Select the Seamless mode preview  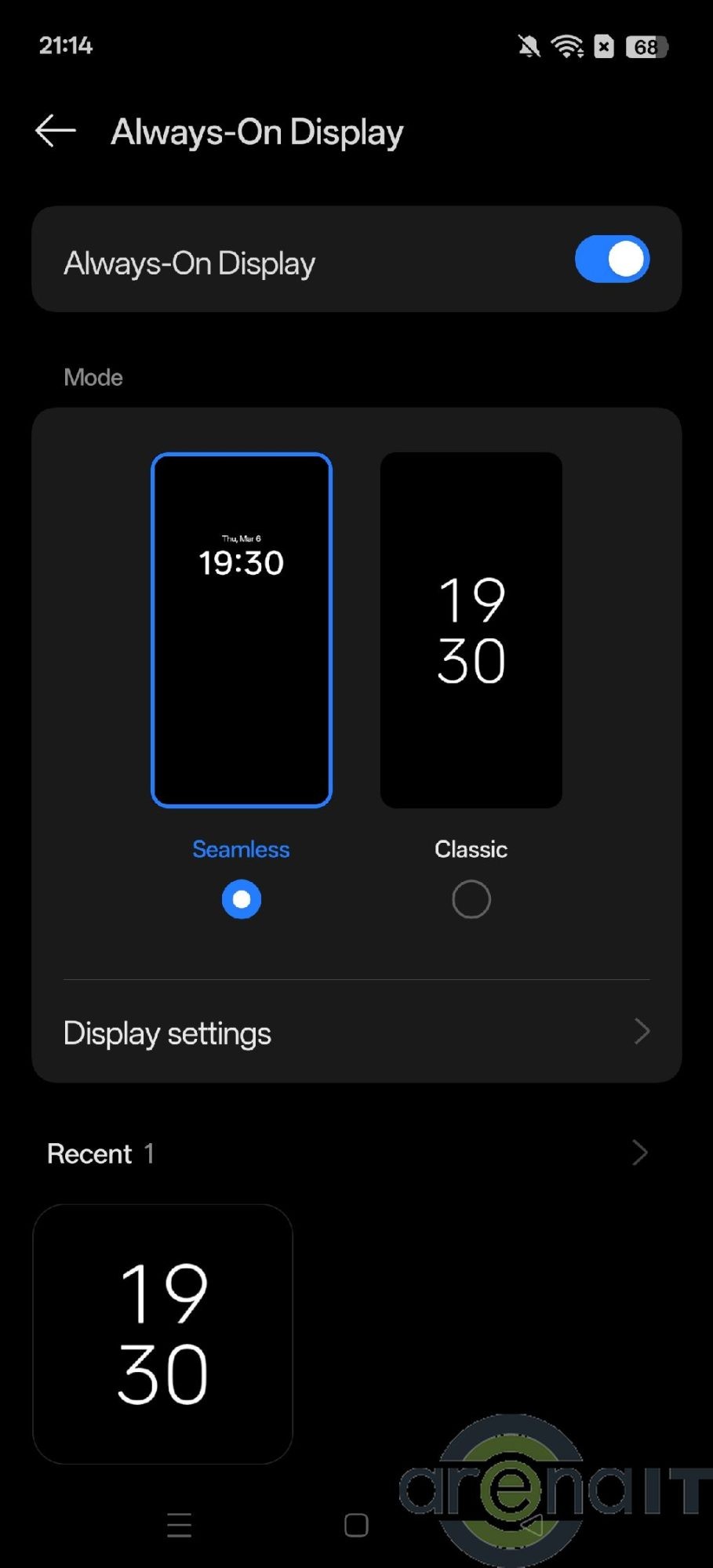241,630
